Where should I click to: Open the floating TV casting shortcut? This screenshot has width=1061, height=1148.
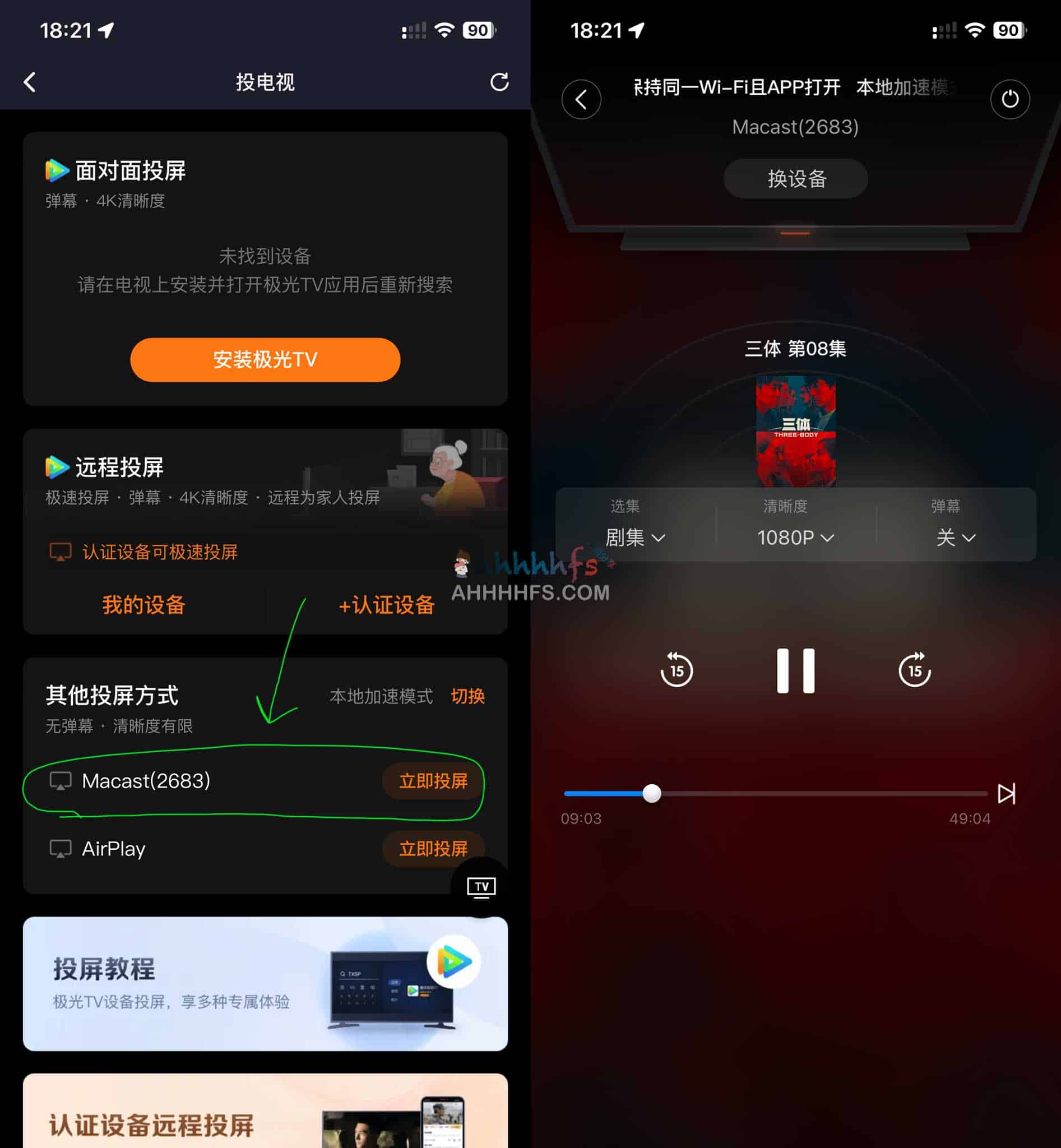482,887
